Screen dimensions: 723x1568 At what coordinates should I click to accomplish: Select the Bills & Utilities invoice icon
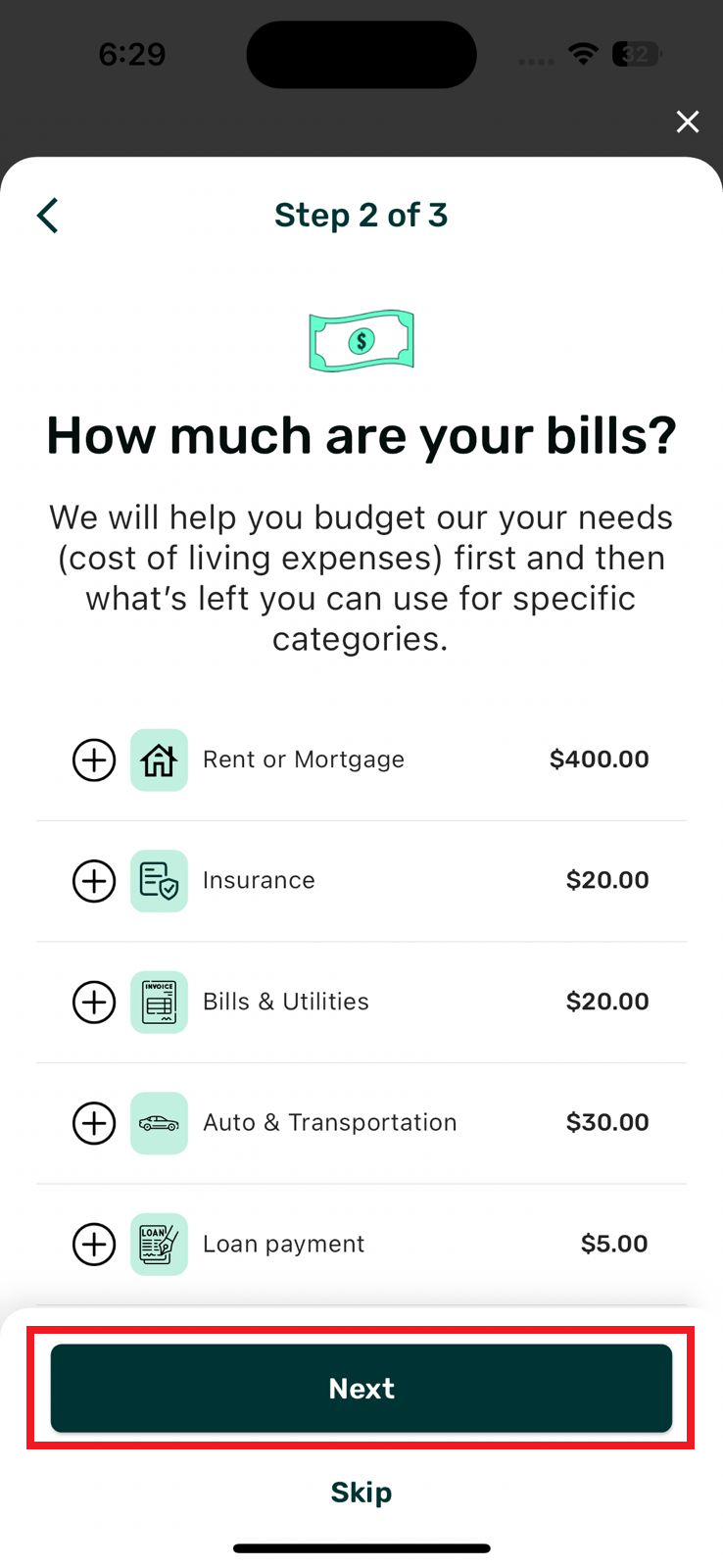tap(159, 1002)
